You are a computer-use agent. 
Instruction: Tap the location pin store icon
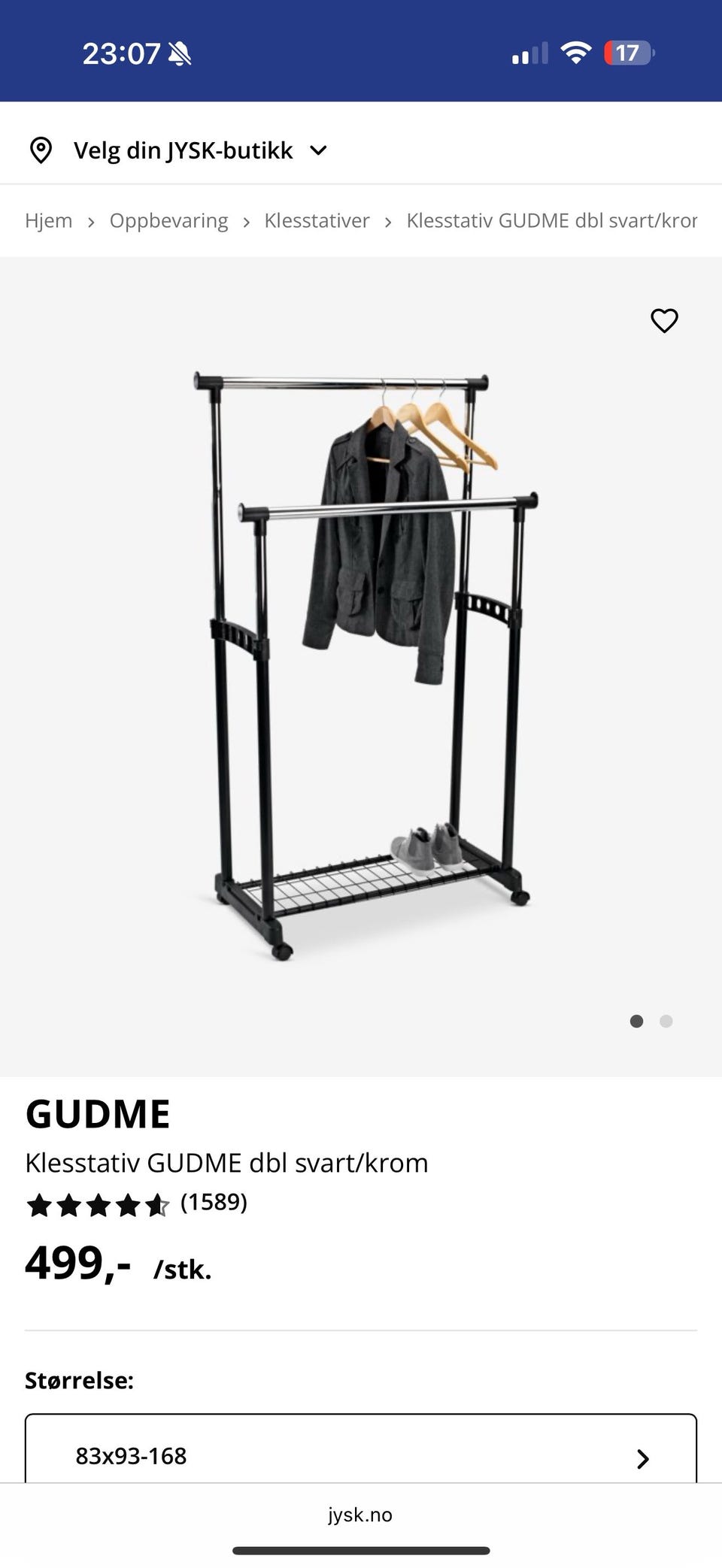(41, 149)
